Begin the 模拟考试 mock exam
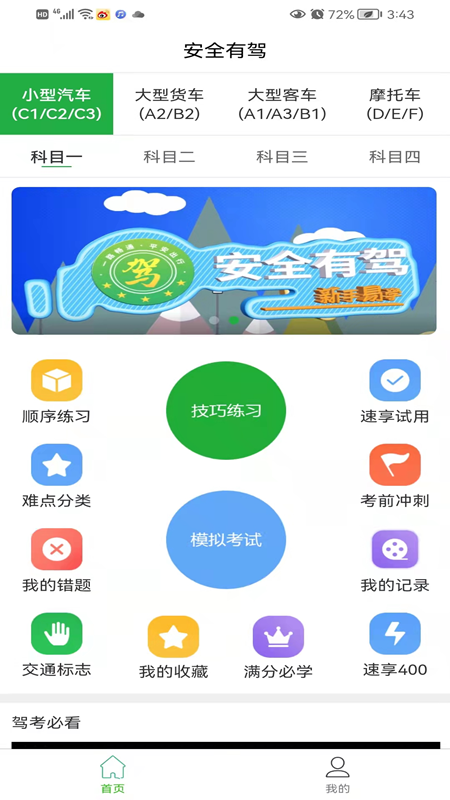 pyautogui.click(x=226, y=540)
